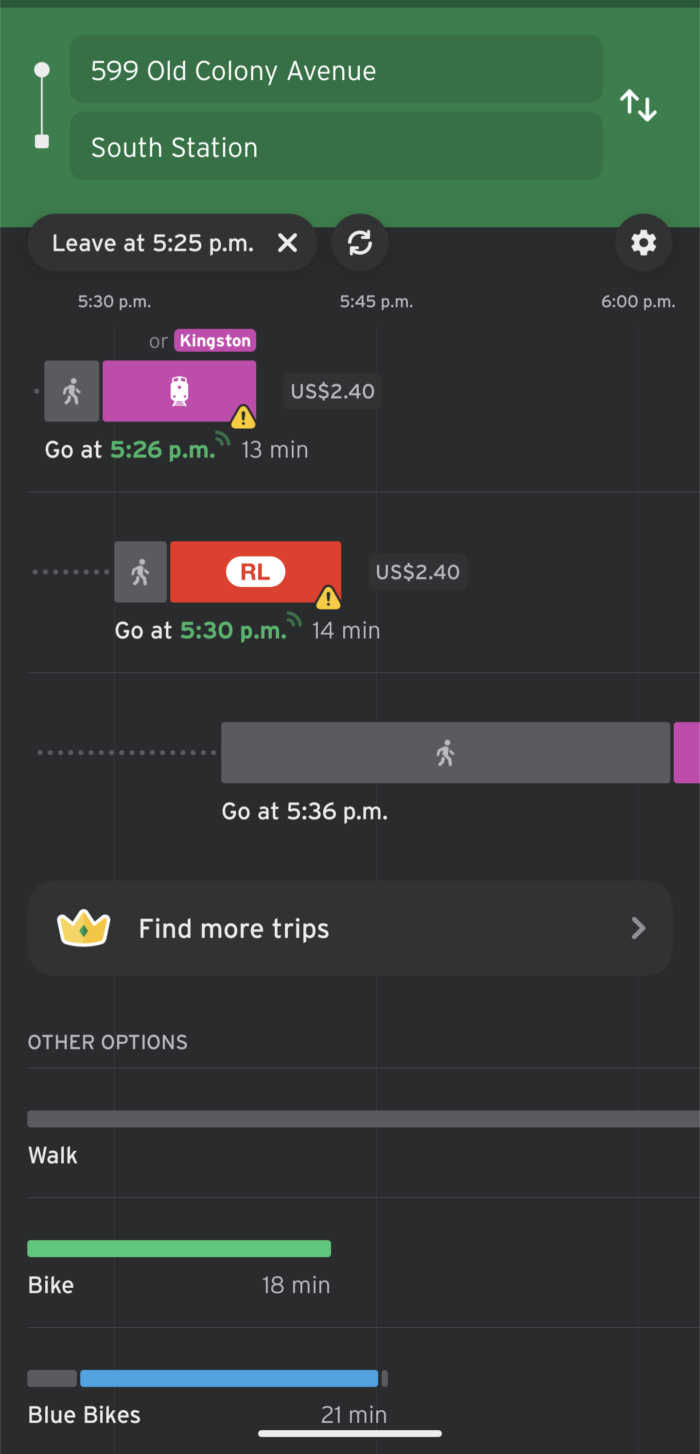Screen dimensions: 700x1454
Task: Edit the South Station destination field
Action: pos(336,147)
